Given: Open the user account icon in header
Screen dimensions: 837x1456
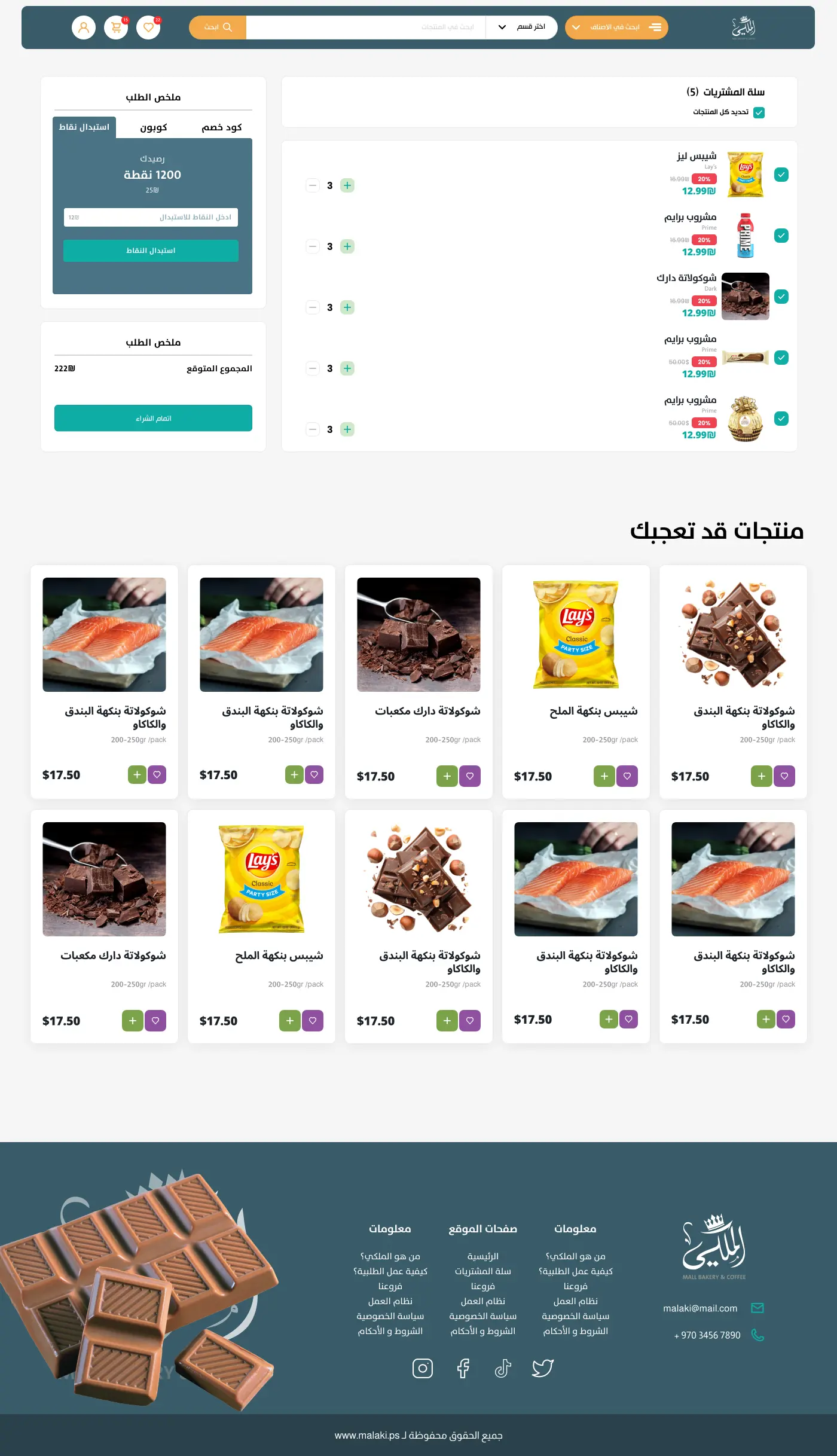Looking at the screenshot, I should point(84,27).
